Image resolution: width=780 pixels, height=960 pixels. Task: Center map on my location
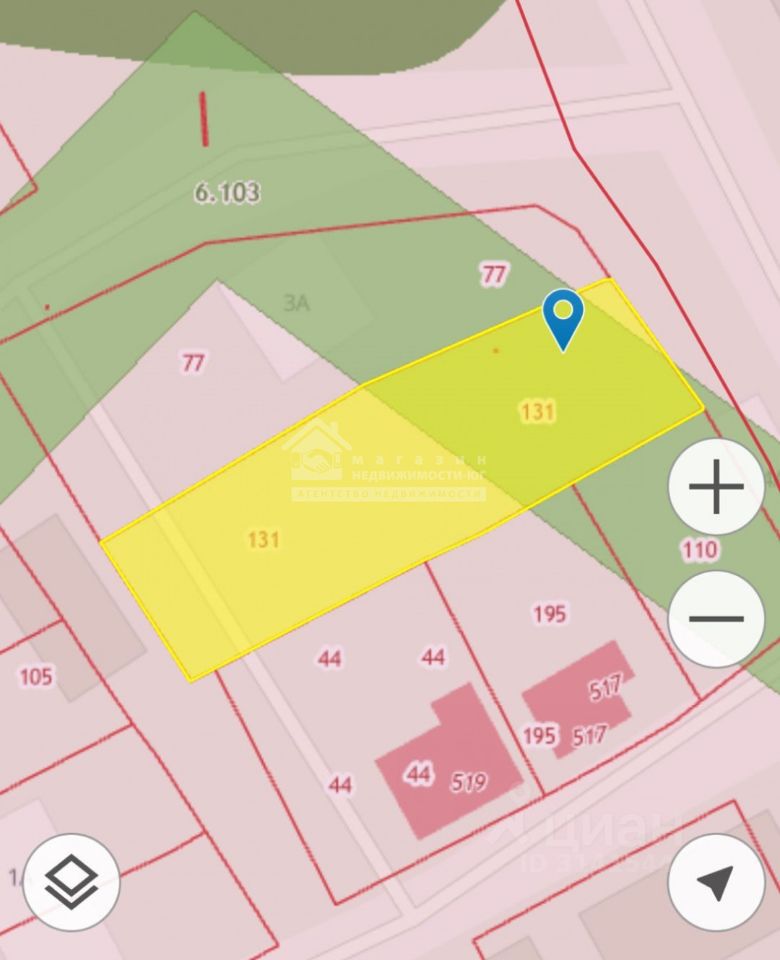click(716, 882)
